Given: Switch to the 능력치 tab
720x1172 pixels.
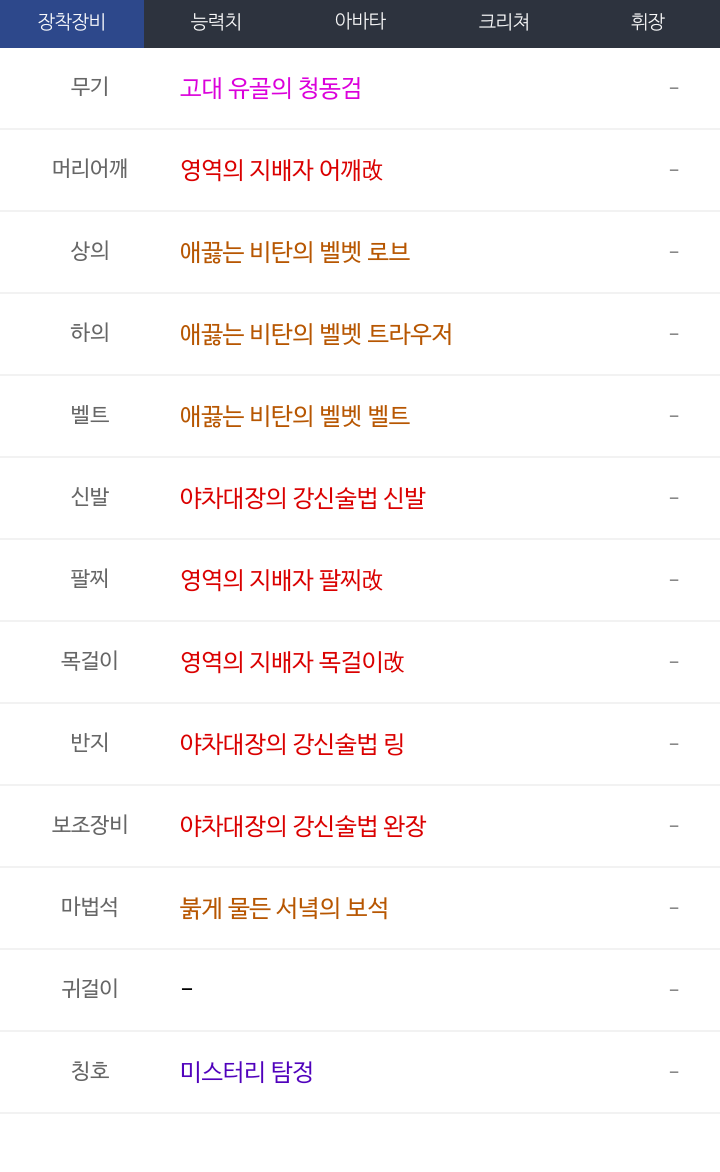Looking at the screenshot, I should tap(216, 22).
